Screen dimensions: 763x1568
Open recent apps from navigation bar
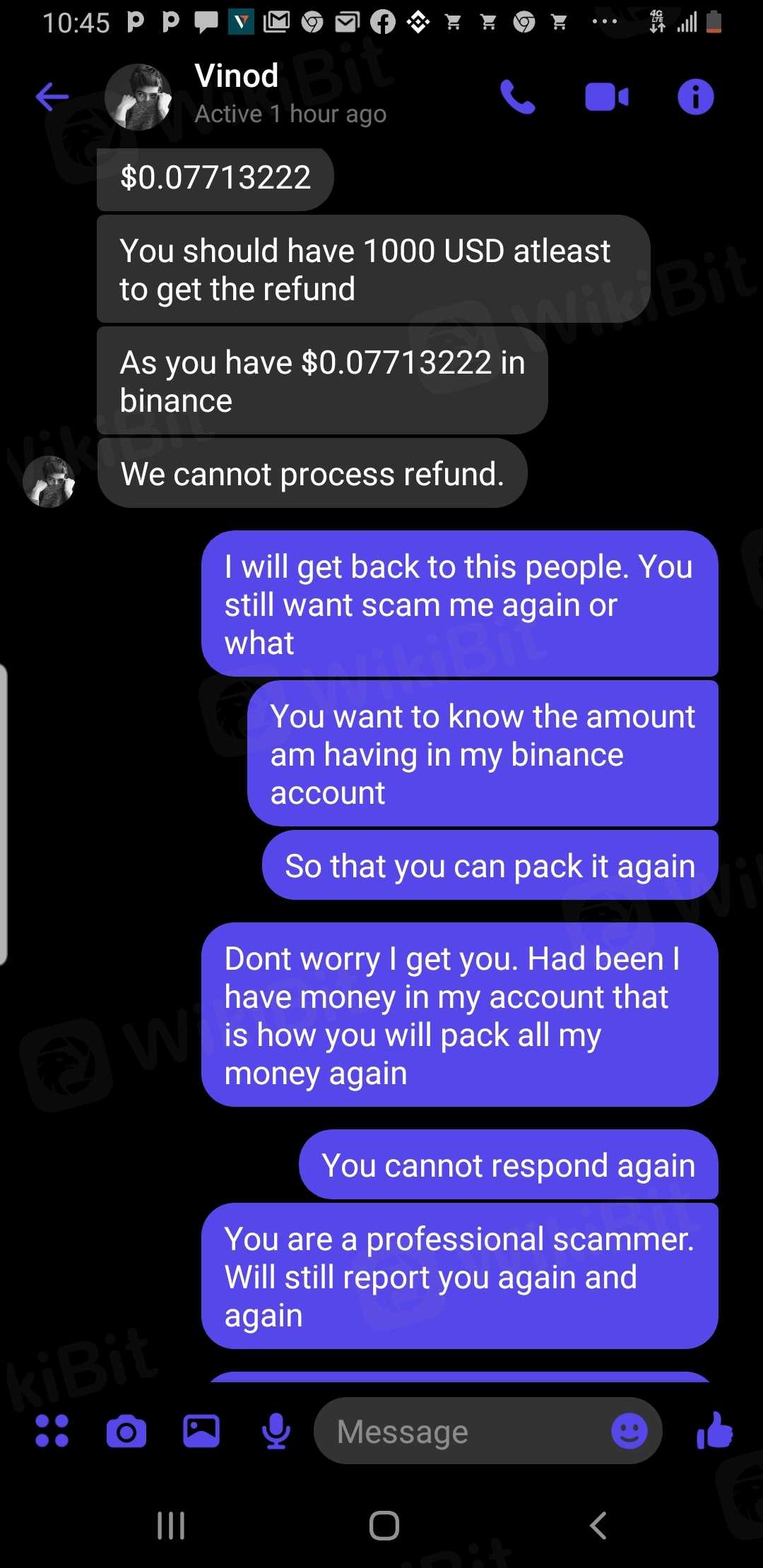171,1526
